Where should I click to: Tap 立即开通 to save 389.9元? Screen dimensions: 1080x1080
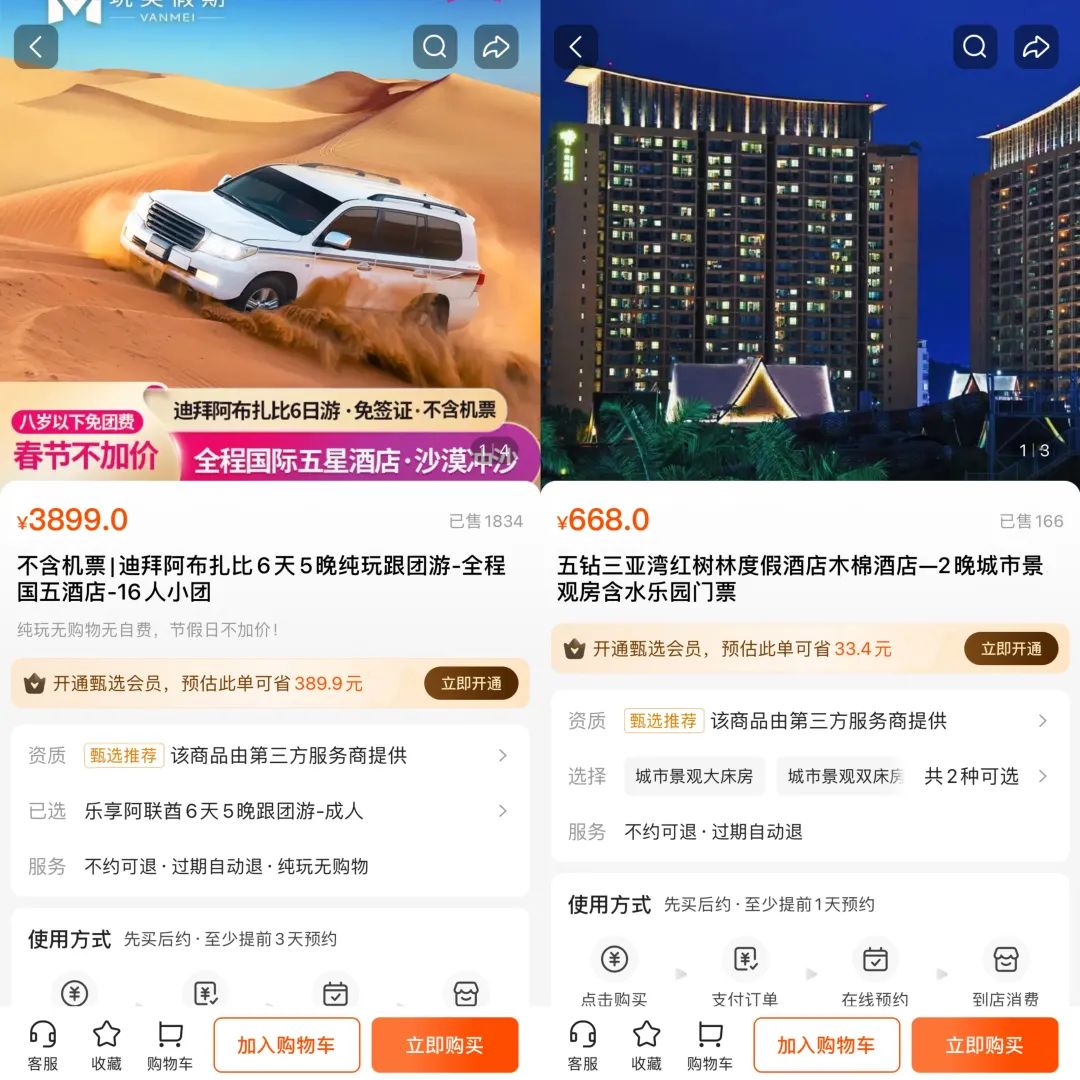(471, 684)
